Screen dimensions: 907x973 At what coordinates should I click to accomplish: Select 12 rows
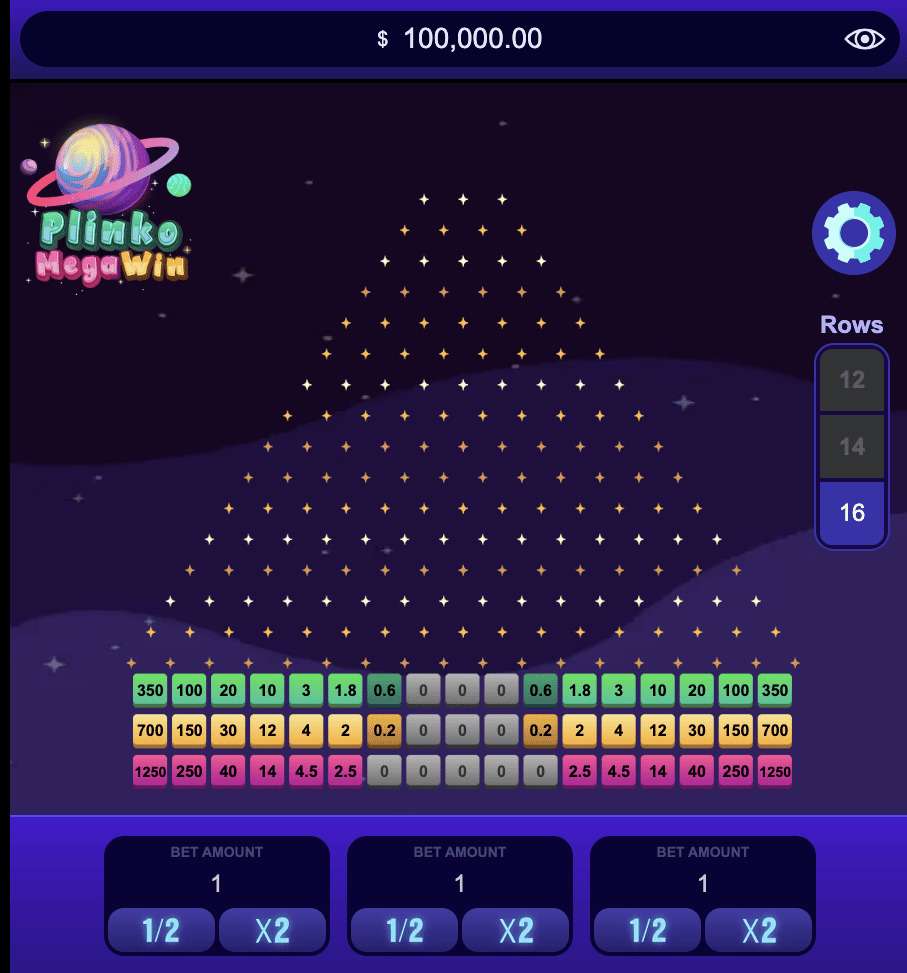point(852,380)
